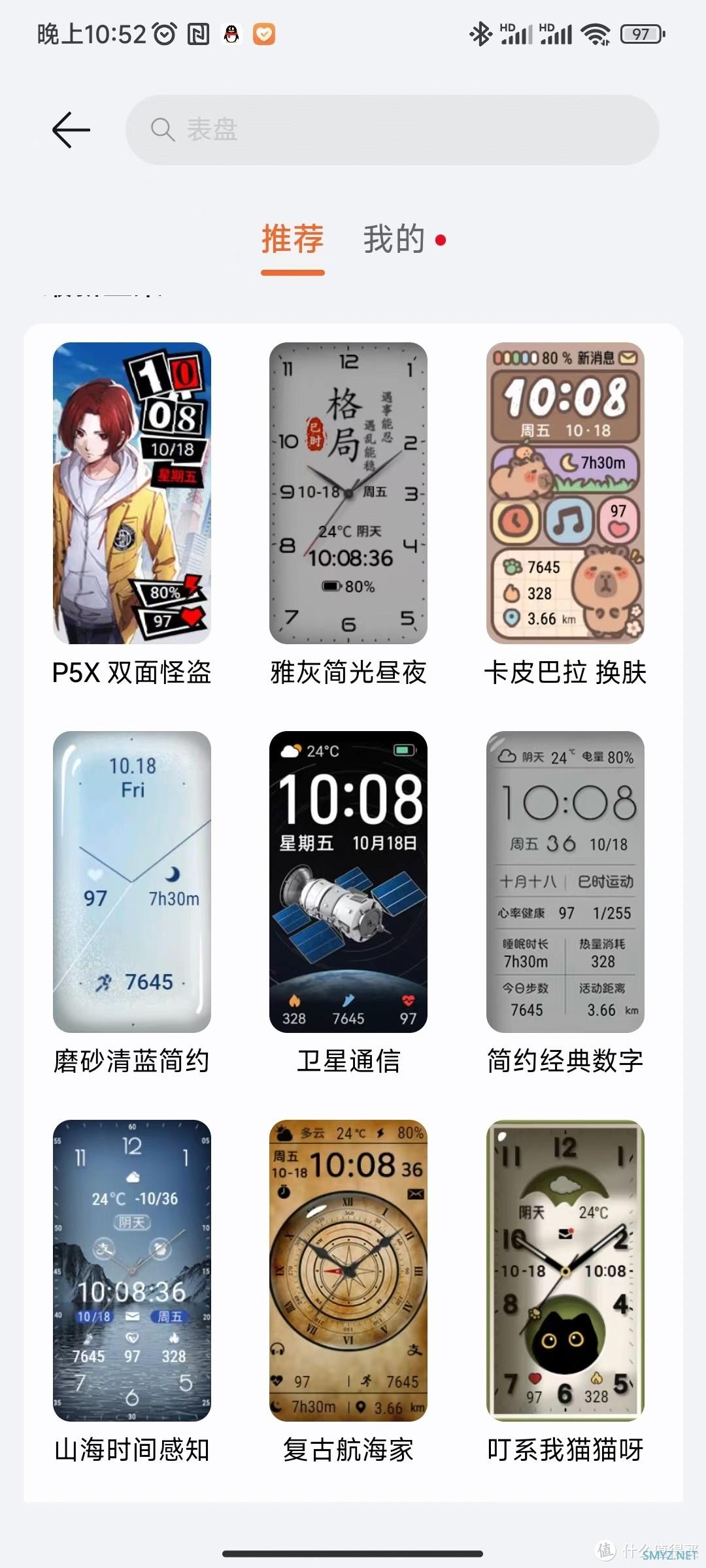
Task: Switch to the 我的 tab
Action: point(394,239)
